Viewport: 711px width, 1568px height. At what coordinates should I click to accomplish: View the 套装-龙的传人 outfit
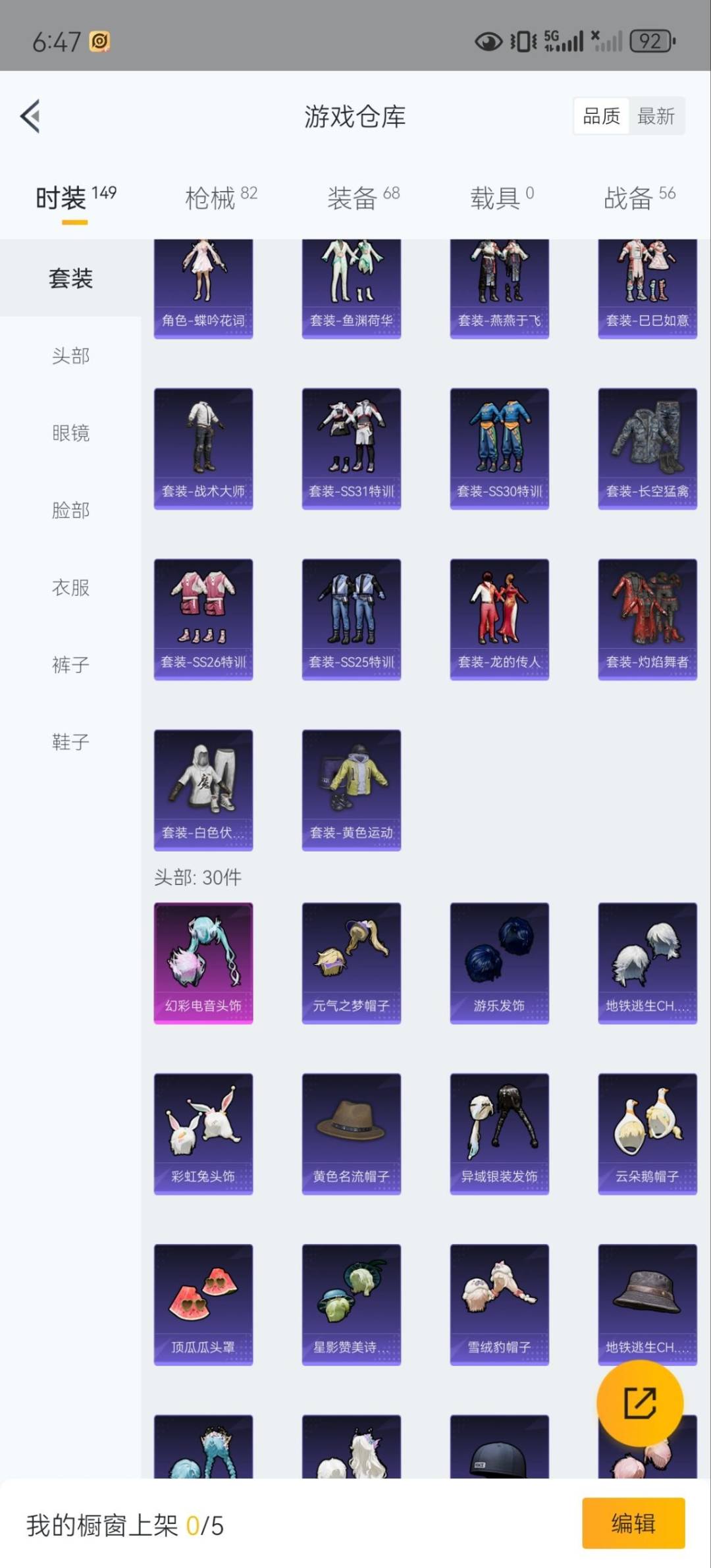coord(499,618)
